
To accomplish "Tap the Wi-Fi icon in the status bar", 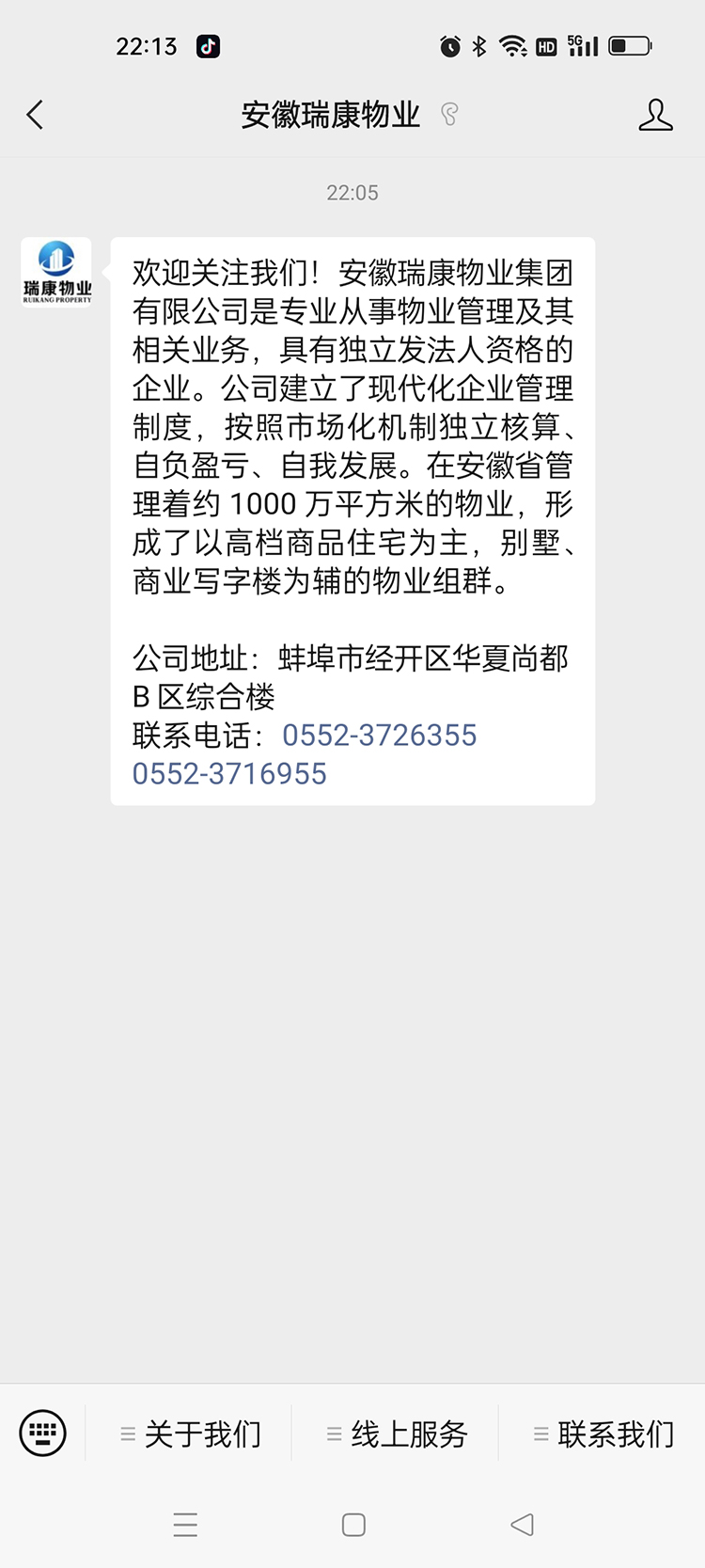I will (510, 44).
